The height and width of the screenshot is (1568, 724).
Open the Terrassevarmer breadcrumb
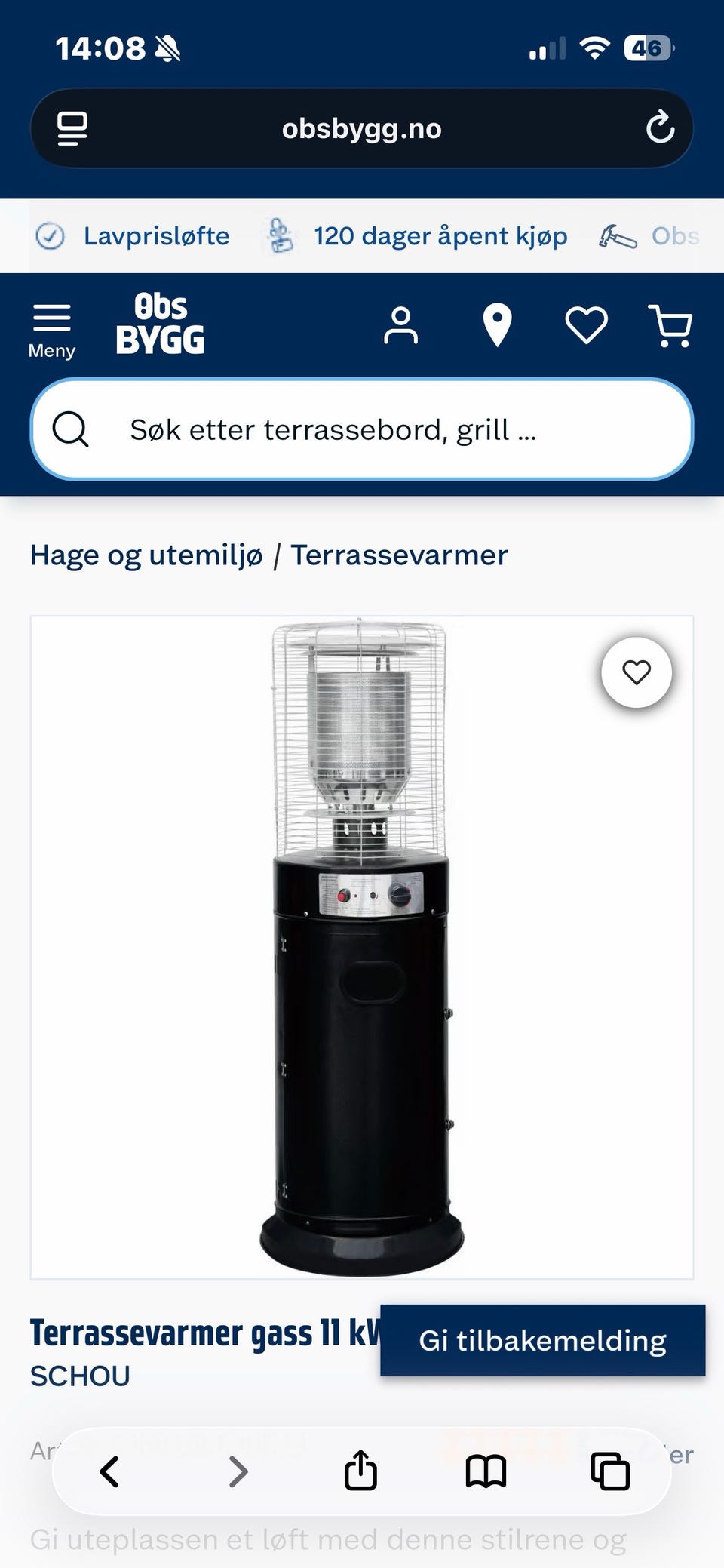point(399,555)
